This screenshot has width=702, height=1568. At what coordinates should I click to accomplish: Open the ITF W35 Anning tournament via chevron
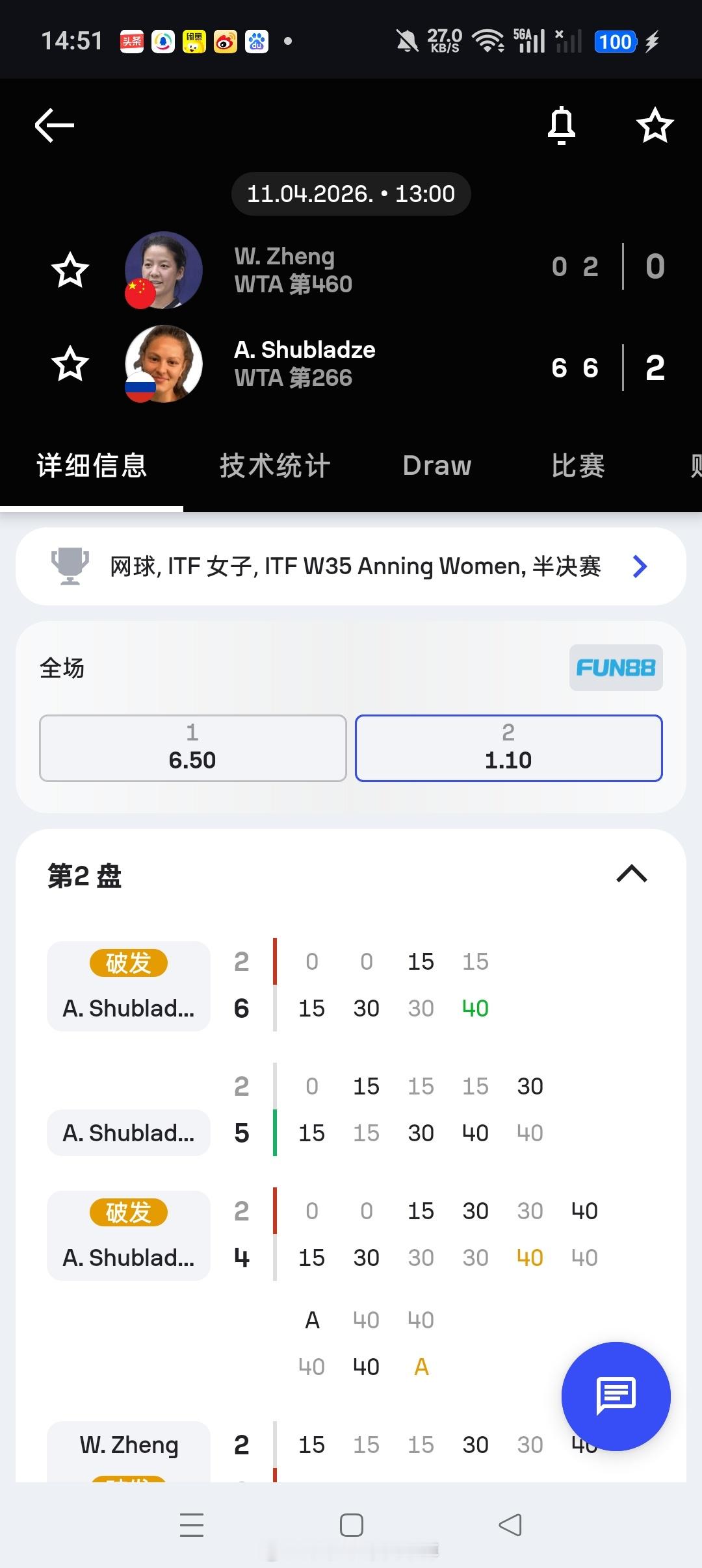coord(640,566)
